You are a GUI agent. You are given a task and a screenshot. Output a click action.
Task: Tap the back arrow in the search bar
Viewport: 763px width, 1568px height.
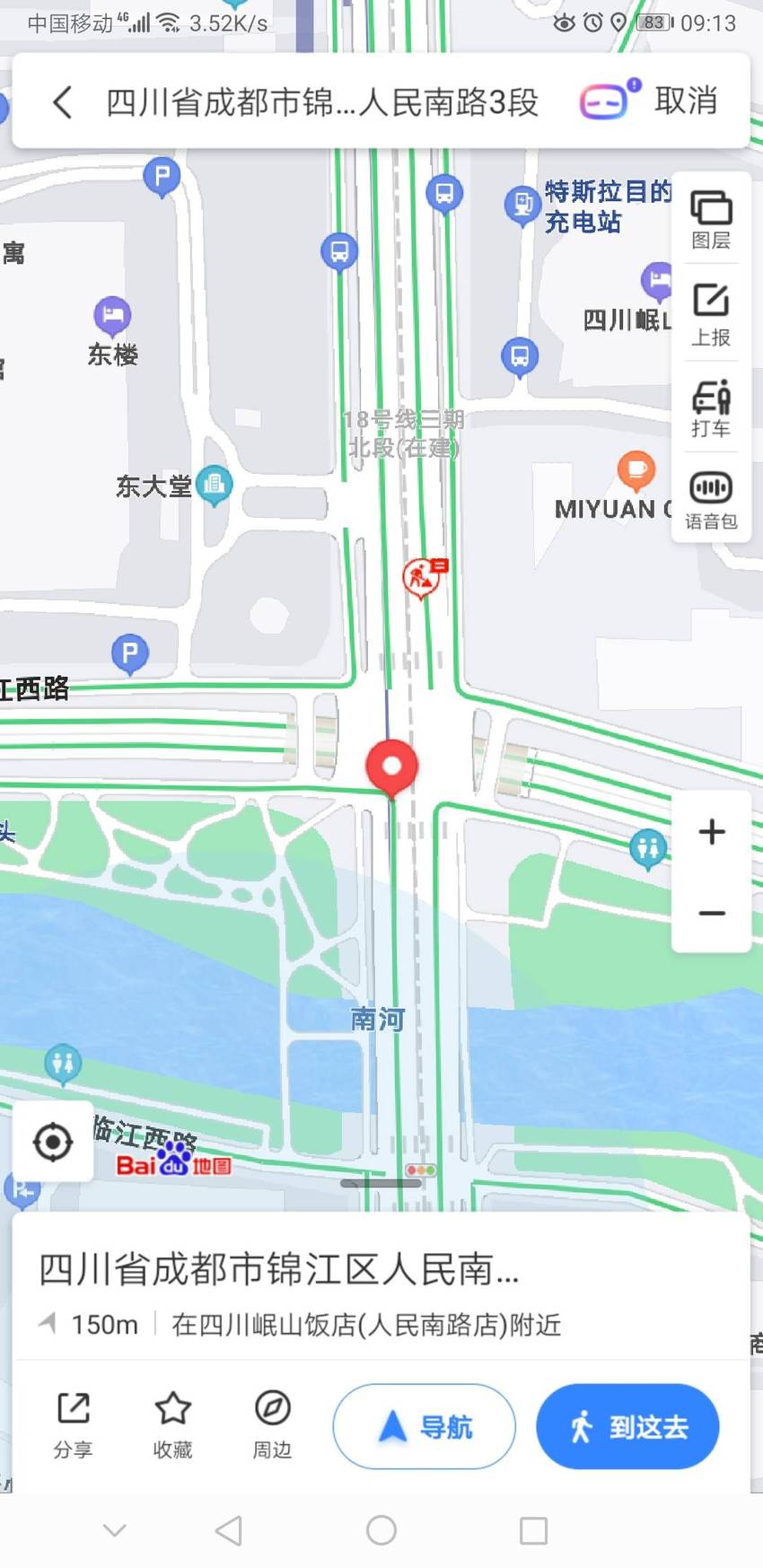pos(62,102)
